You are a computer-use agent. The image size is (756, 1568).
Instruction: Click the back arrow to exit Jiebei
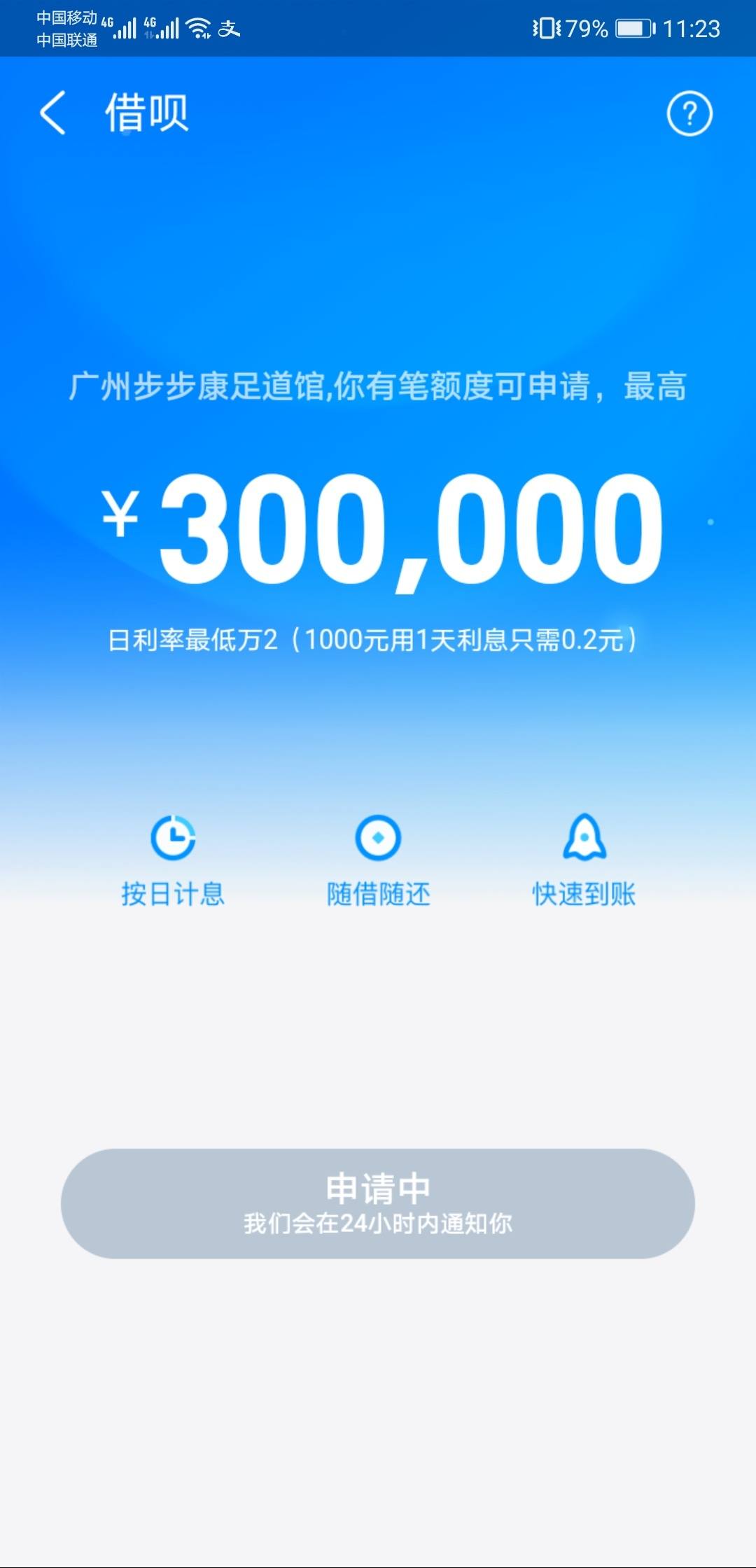(x=53, y=113)
